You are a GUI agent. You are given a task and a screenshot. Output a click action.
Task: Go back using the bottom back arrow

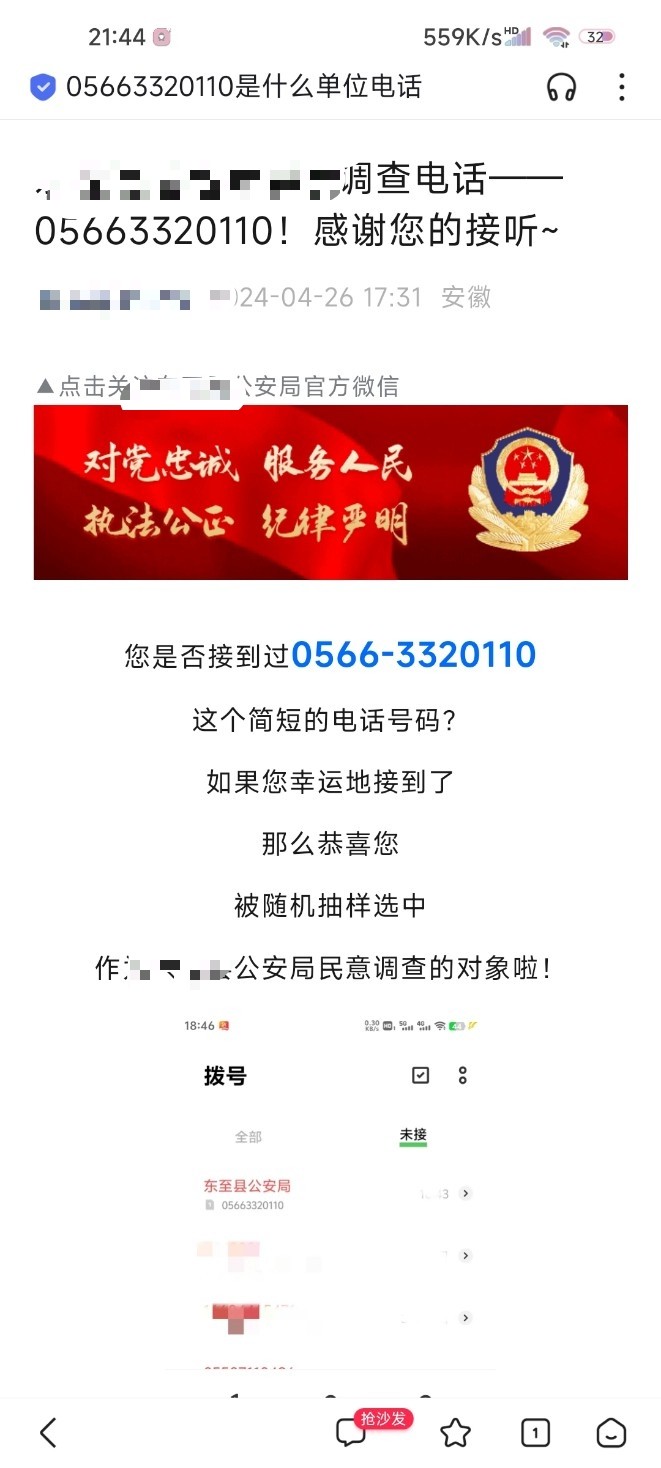(48, 1433)
